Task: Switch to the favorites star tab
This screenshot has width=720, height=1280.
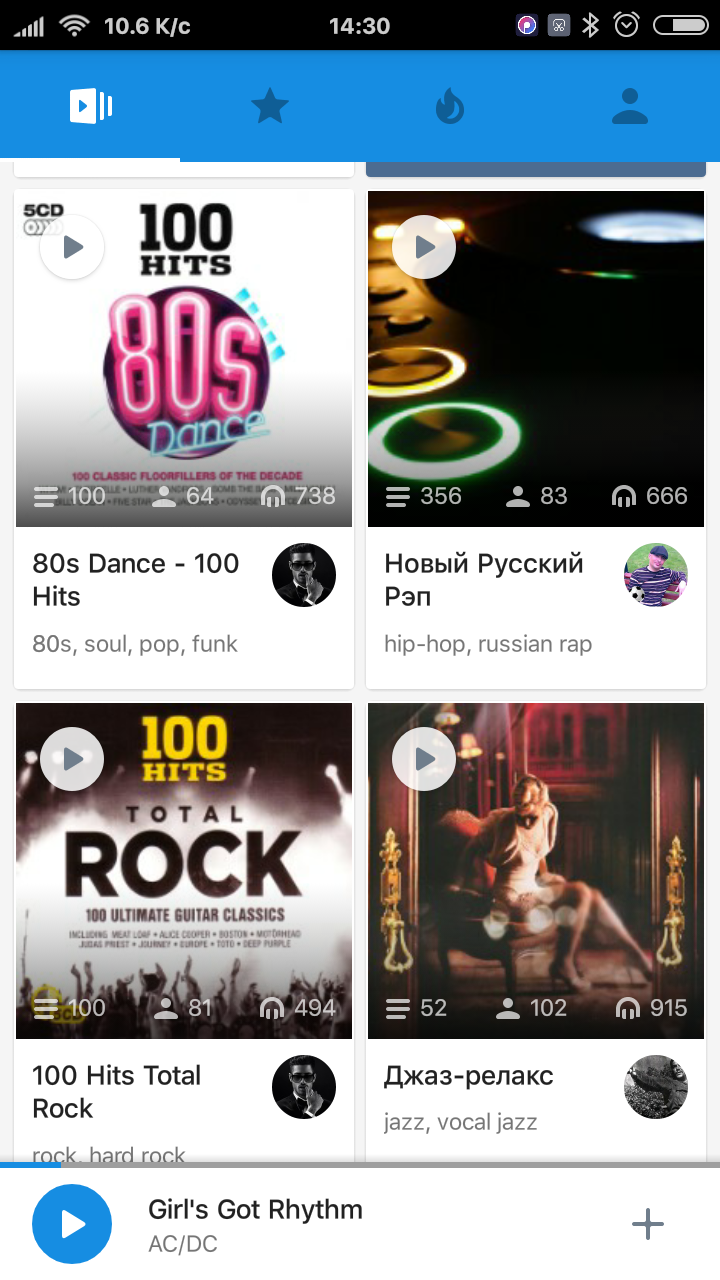Action: pyautogui.click(x=270, y=106)
